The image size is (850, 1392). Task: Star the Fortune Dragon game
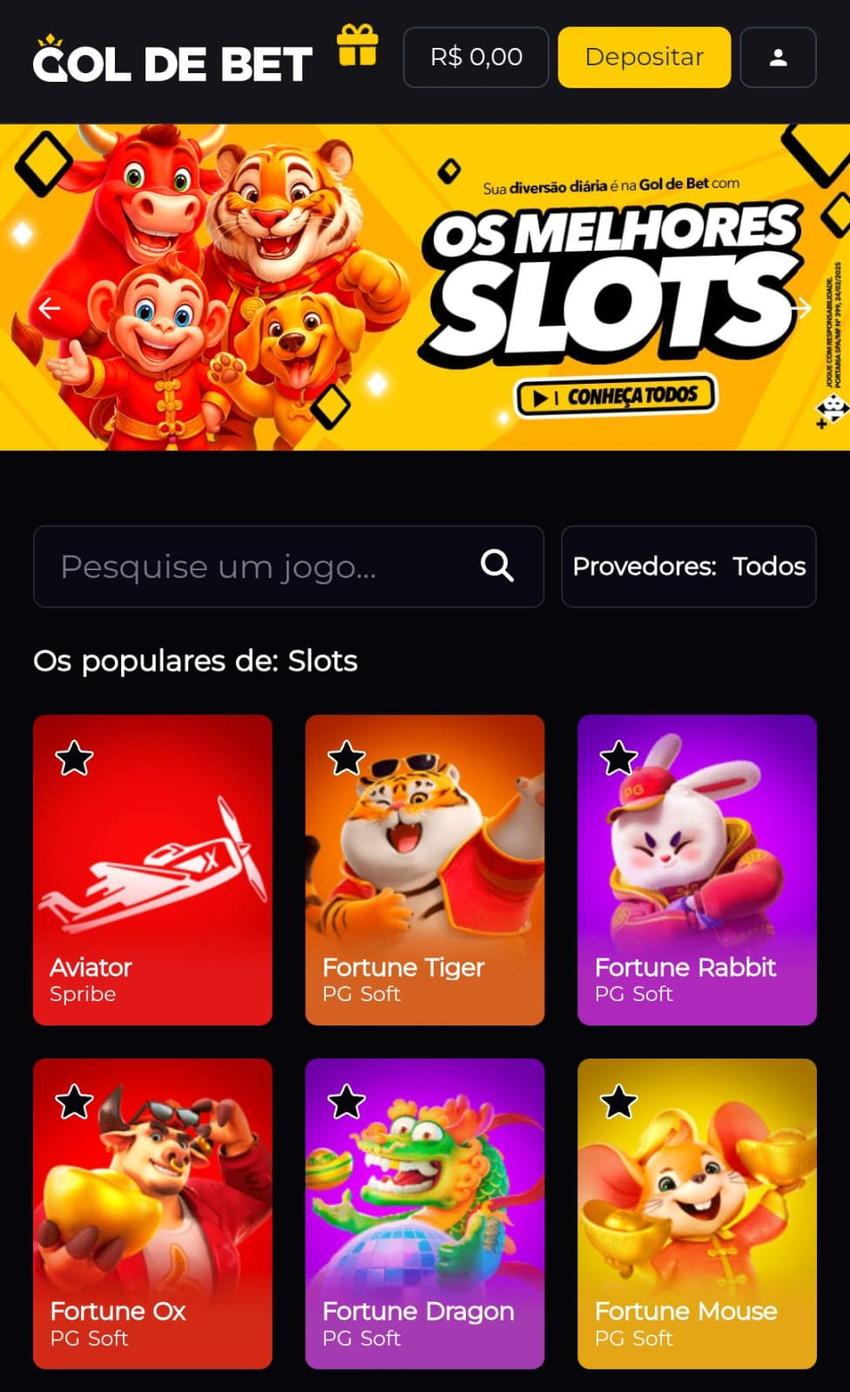click(346, 1103)
